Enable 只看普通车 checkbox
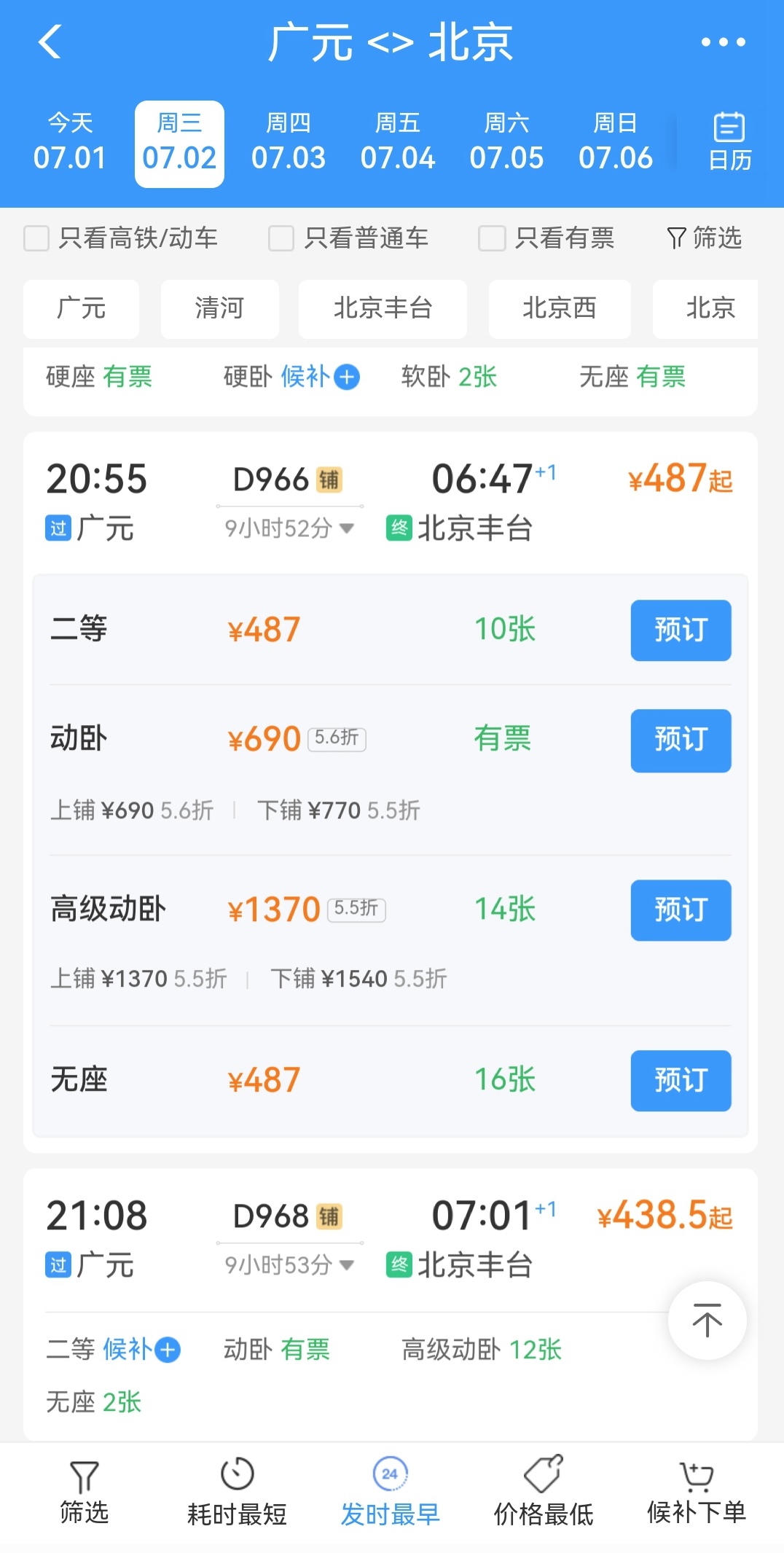The height and width of the screenshot is (1553, 784). coord(281,238)
